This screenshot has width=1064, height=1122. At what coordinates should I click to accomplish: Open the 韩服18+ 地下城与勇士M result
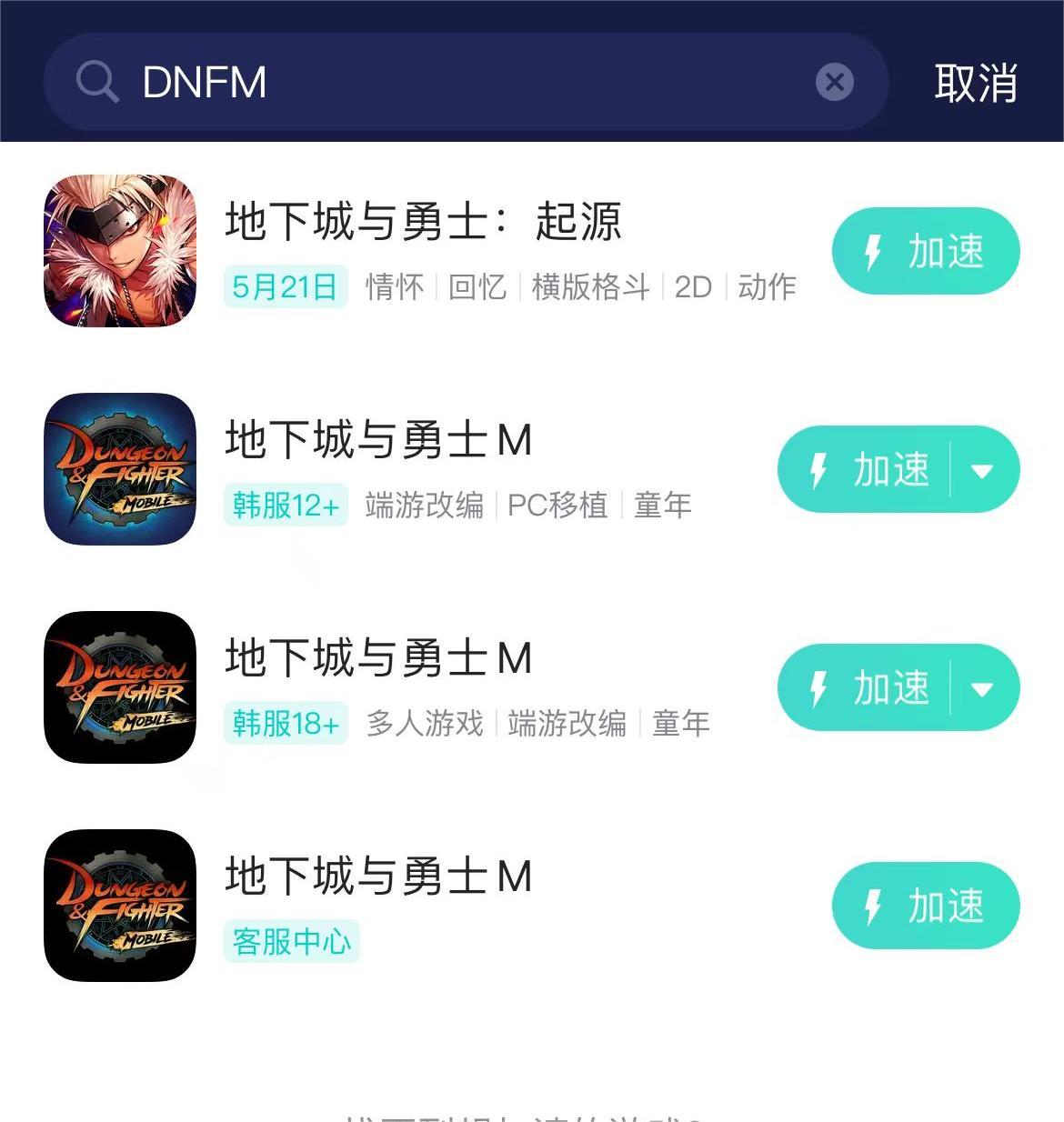[x=378, y=658]
